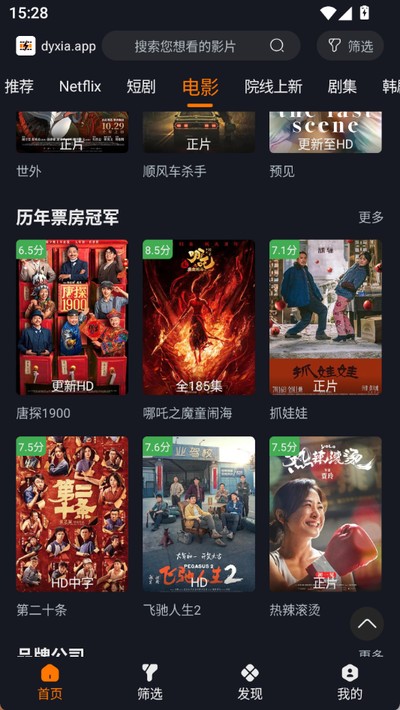Open the 筛选 filter button at top
The image size is (400, 710).
pyautogui.click(x=350, y=46)
